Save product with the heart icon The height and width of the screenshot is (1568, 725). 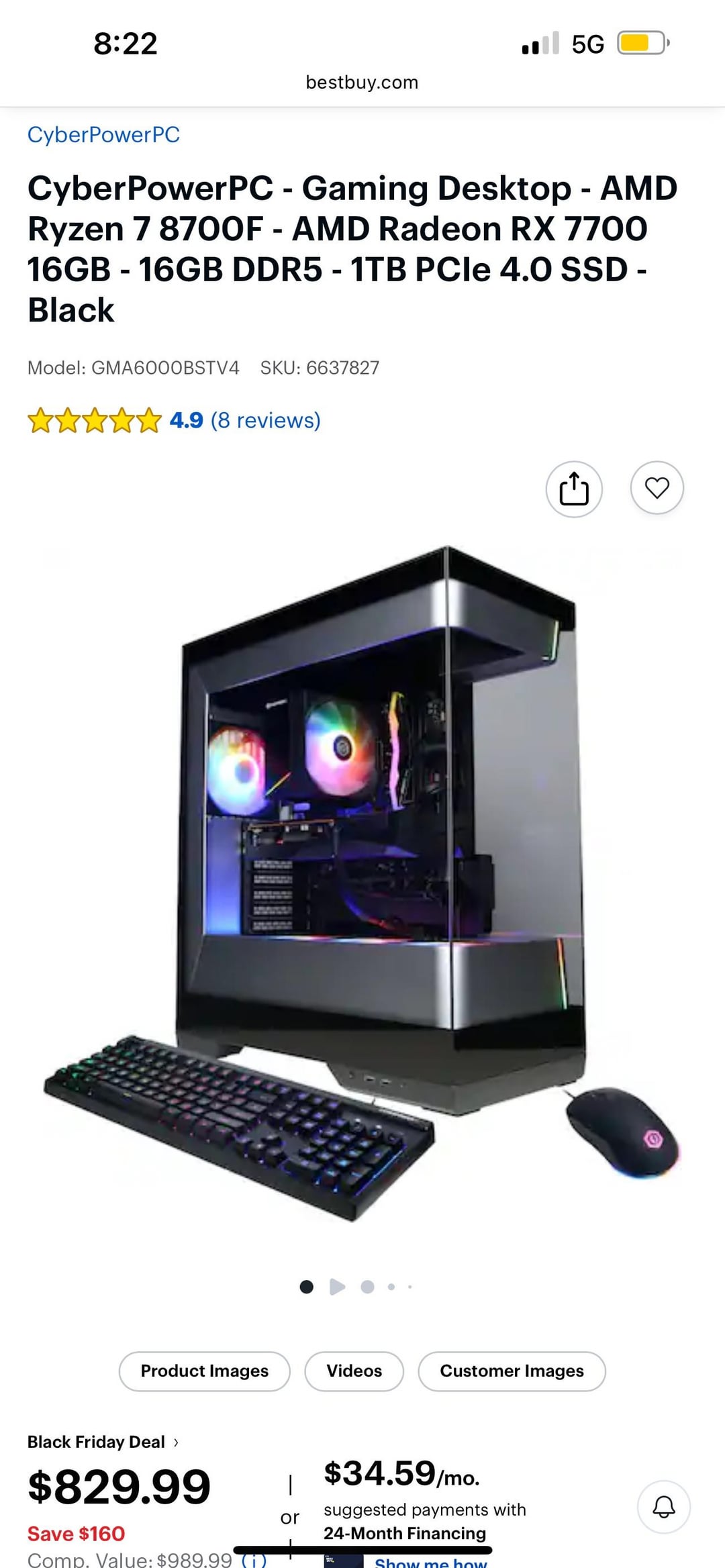coord(657,488)
